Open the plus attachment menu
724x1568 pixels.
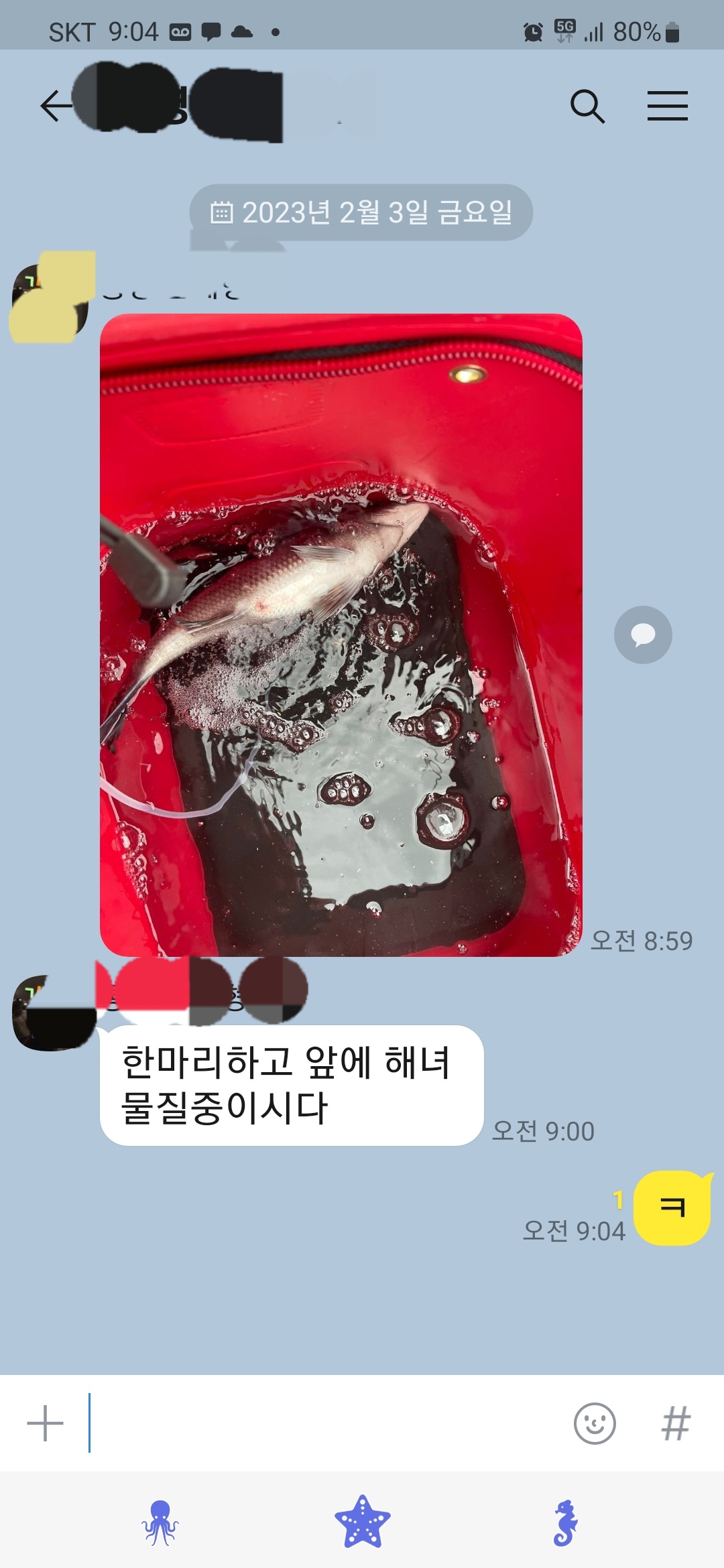pyautogui.click(x=45, y=1423)
